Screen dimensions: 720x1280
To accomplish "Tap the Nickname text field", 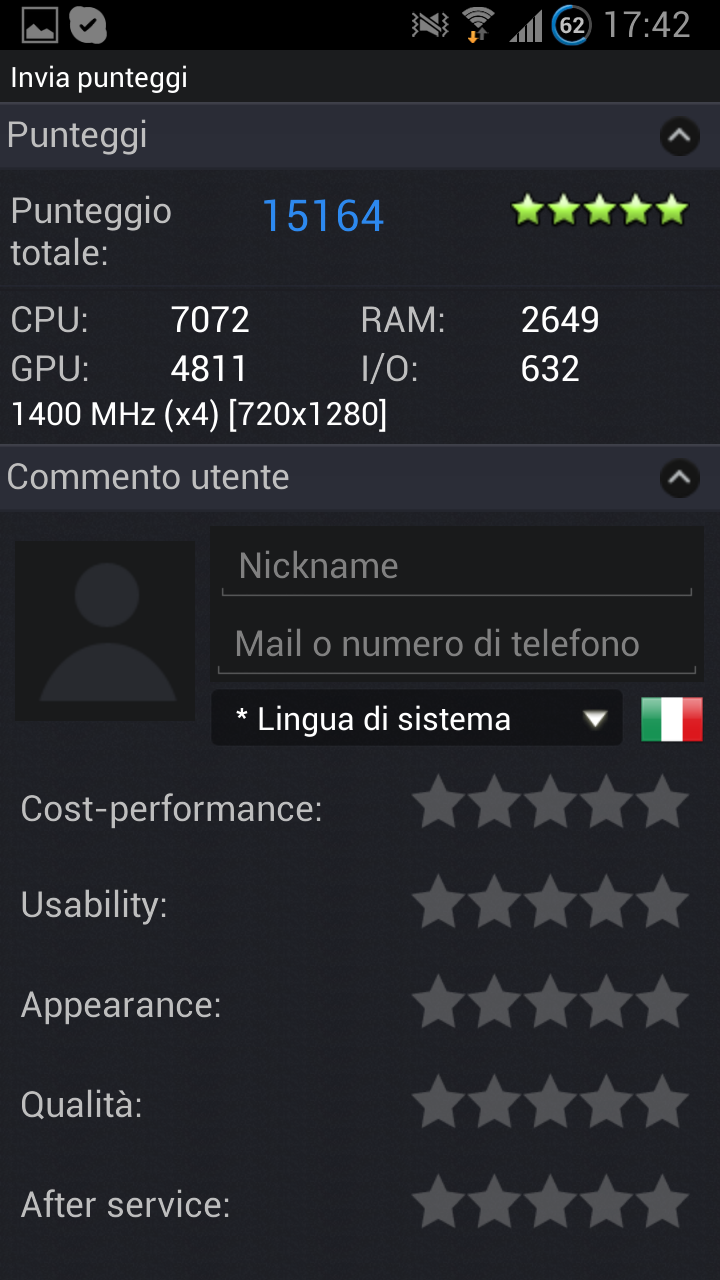I will [x=457, y=566].
